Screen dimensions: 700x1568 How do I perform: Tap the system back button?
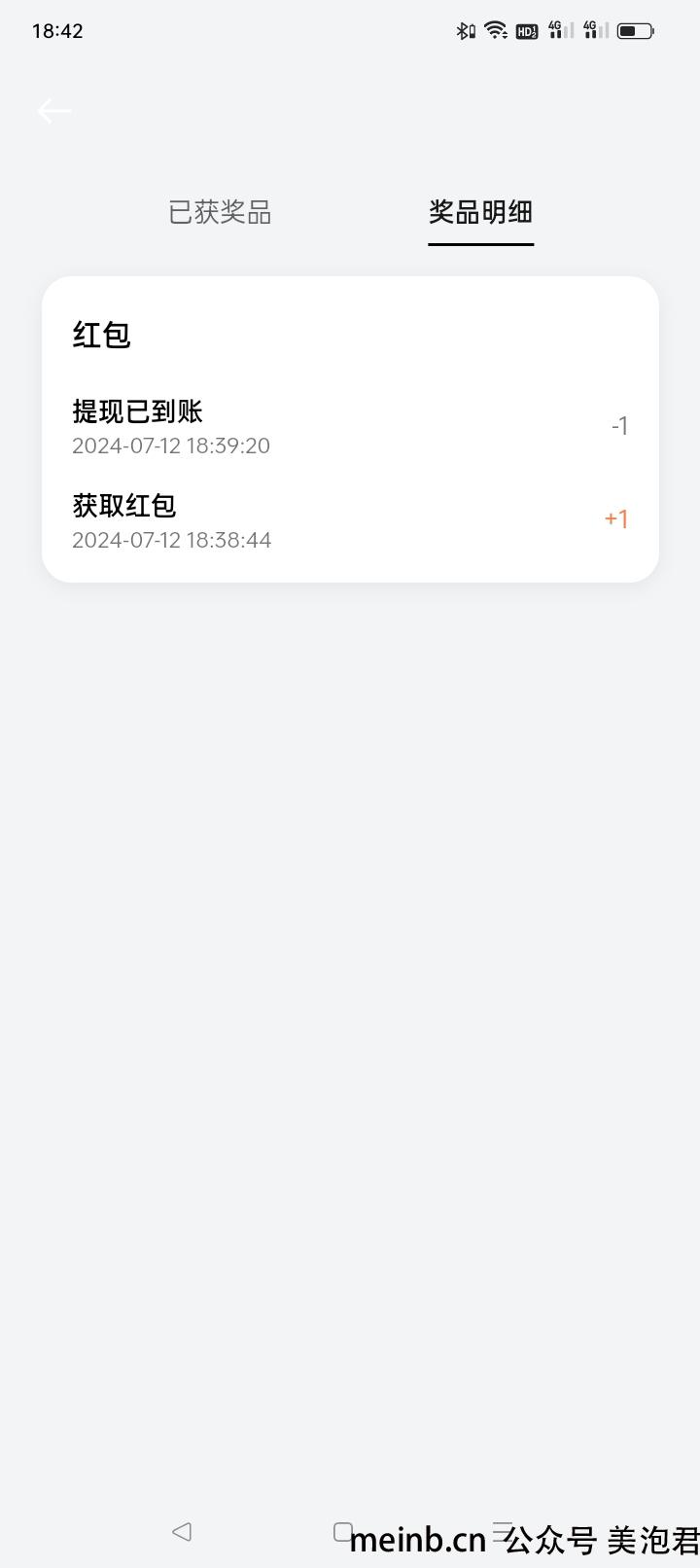click(182, 1531)
